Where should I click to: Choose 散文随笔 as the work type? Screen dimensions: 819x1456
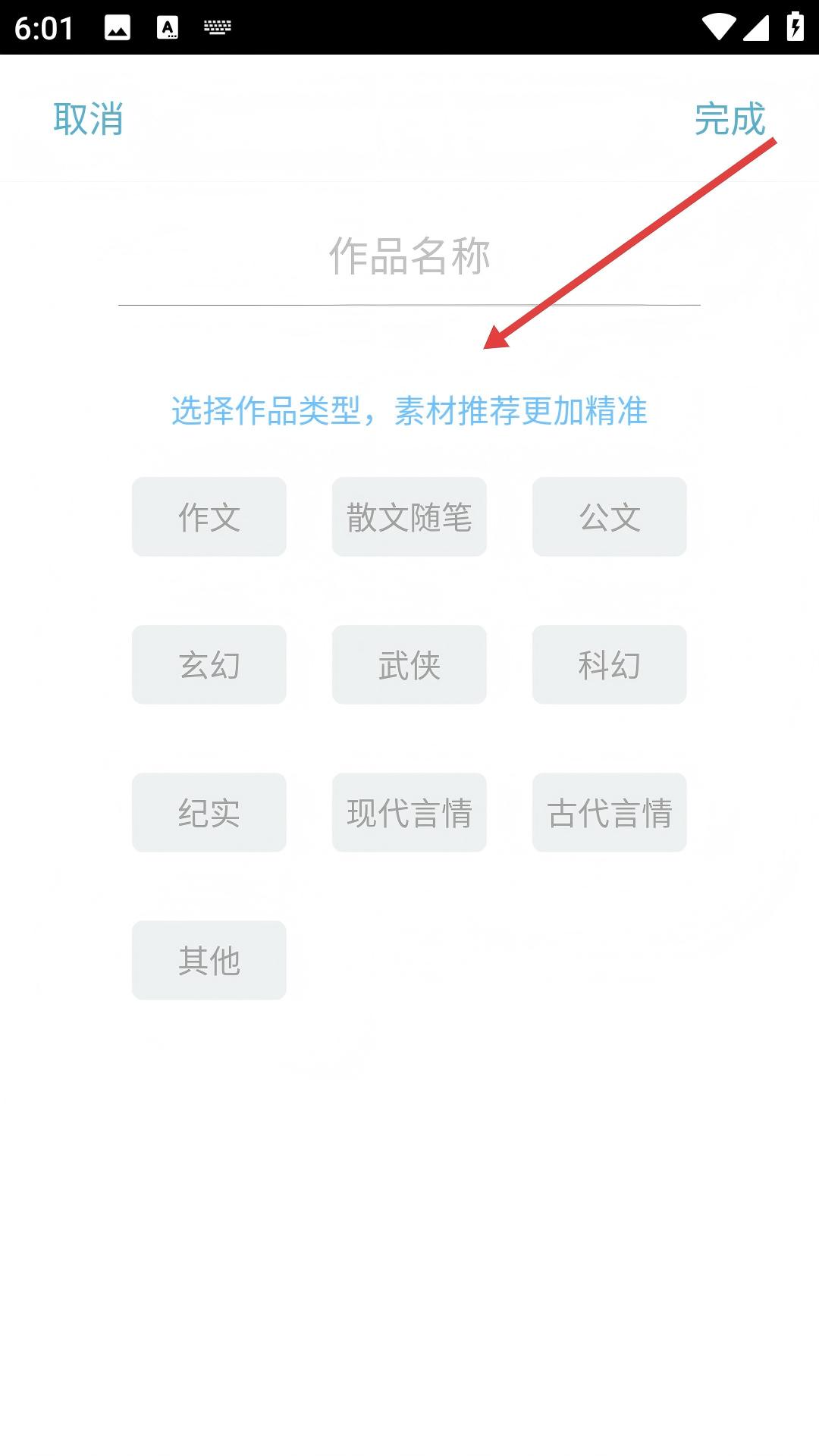pyautogui.click(x=409, y=517)
